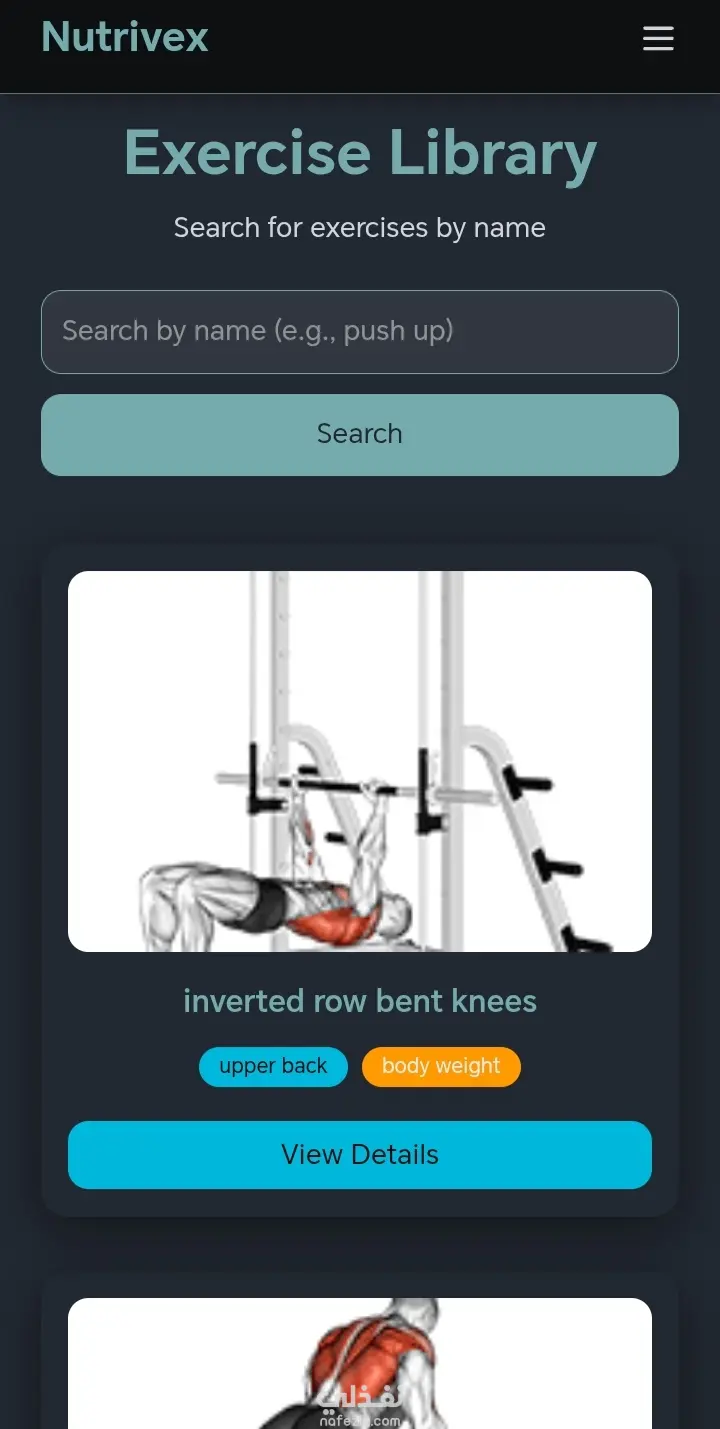This screenshot has height=1429, width=720.
Task: View details for inverted row bent knees
Action: click(360, 1155)
